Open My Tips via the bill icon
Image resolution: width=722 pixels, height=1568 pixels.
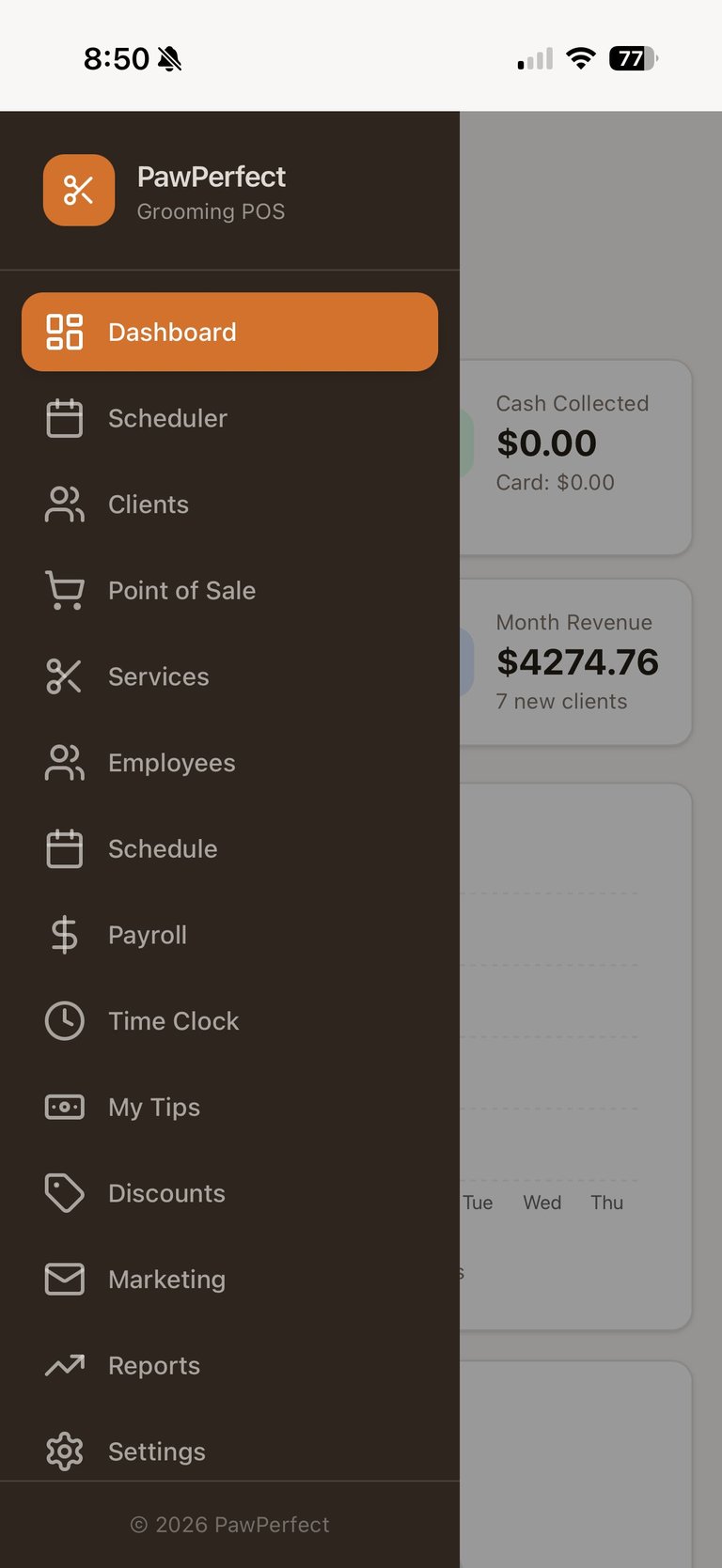(64, 1107)
